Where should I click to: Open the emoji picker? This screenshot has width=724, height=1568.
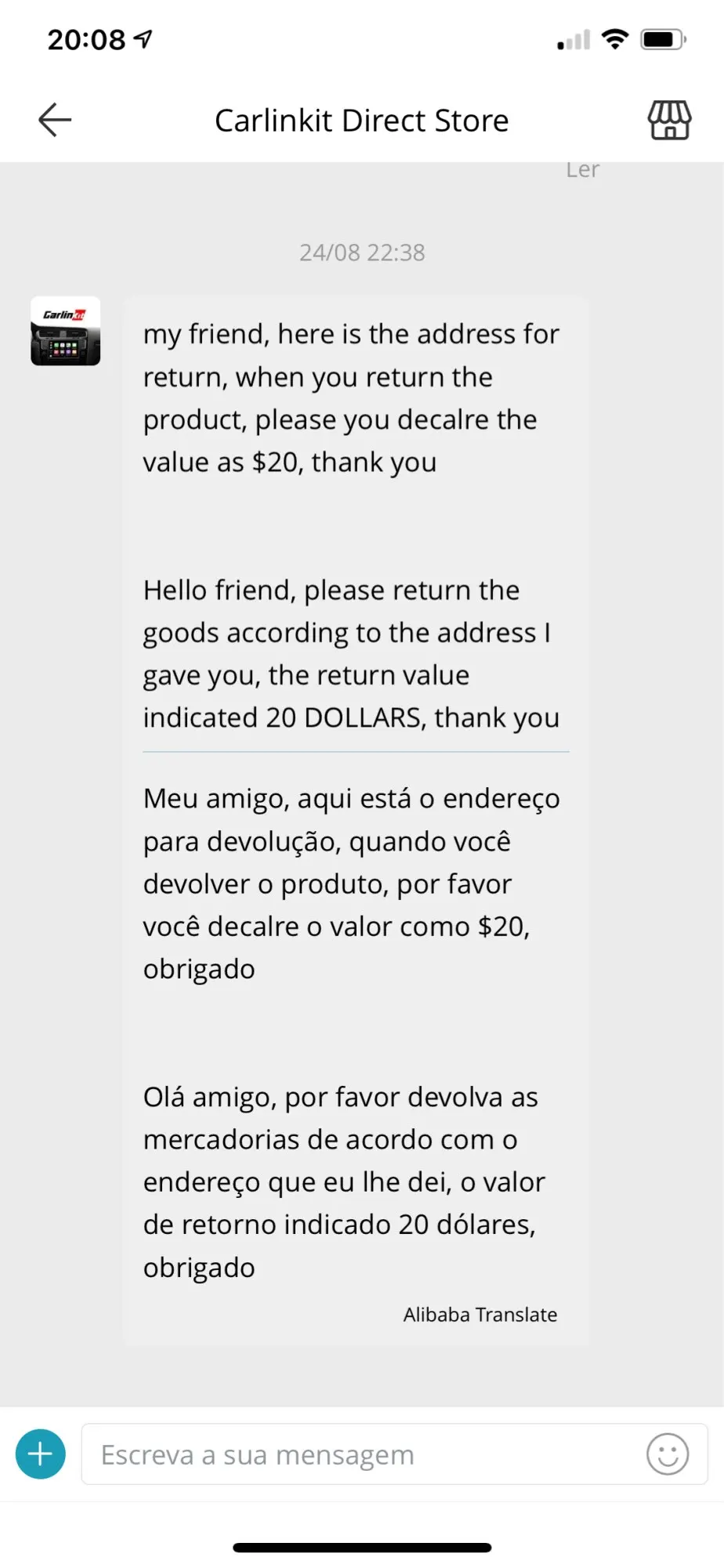pyautogui.click(x=668, y=1454)
